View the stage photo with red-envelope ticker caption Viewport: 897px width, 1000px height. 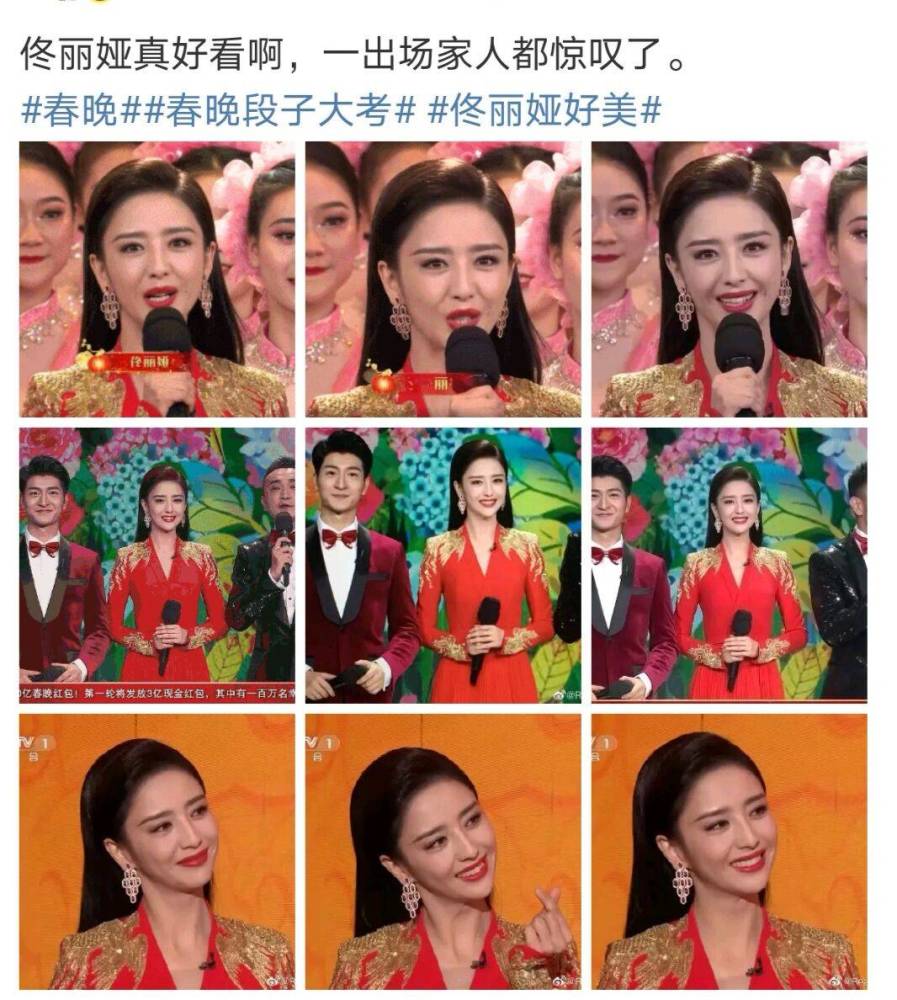pos(157,565)
